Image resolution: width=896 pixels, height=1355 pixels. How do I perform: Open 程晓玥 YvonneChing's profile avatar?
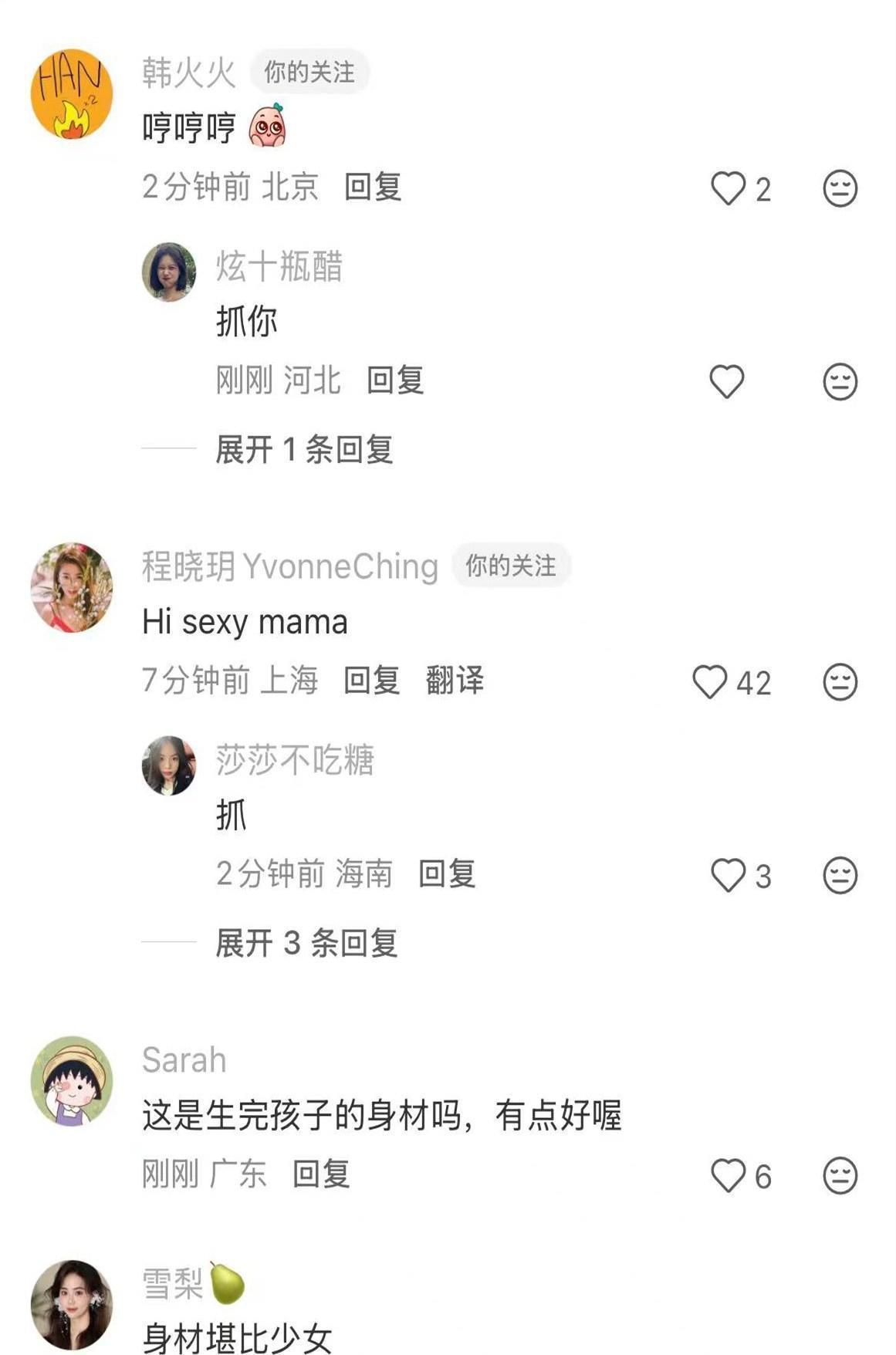72,587
